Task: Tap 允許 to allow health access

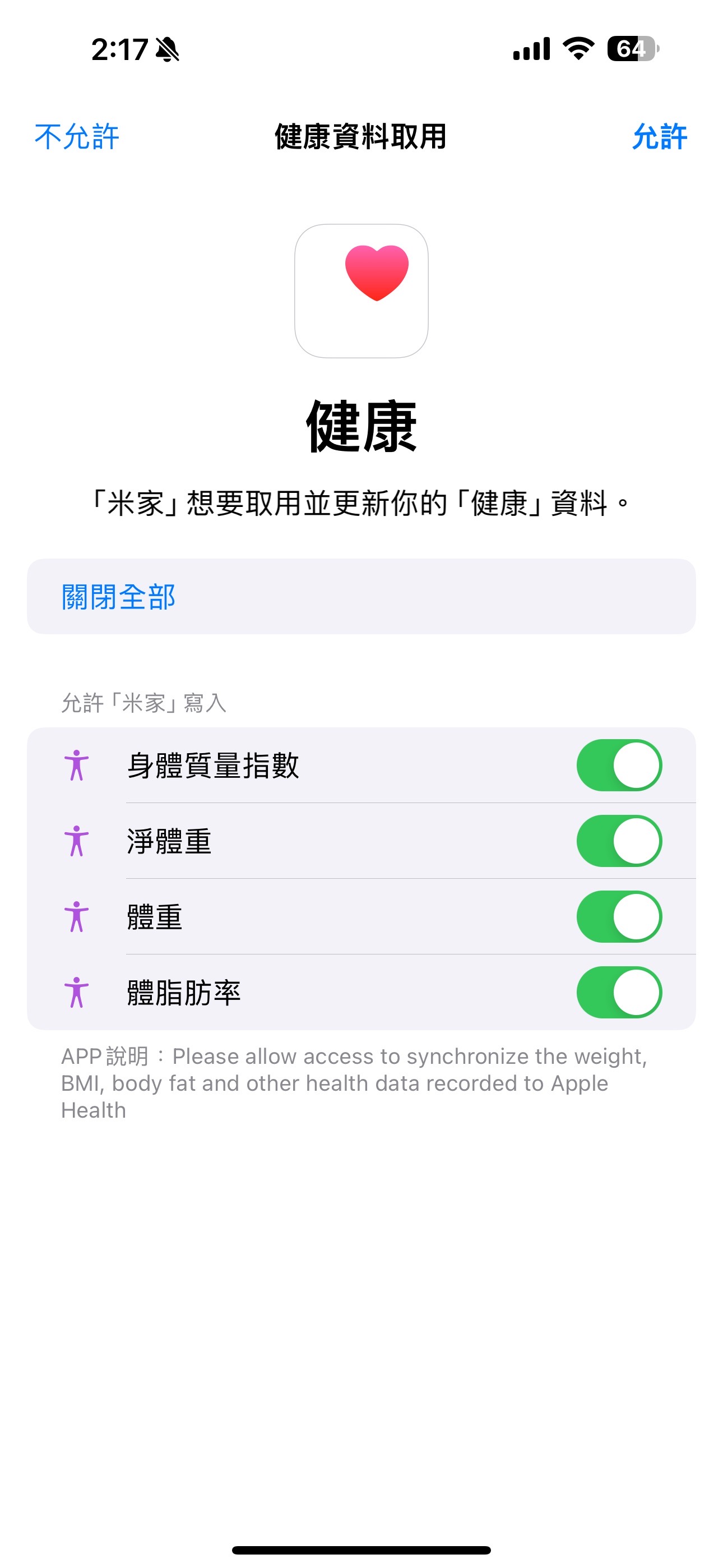Action: [x=659, y=136]
